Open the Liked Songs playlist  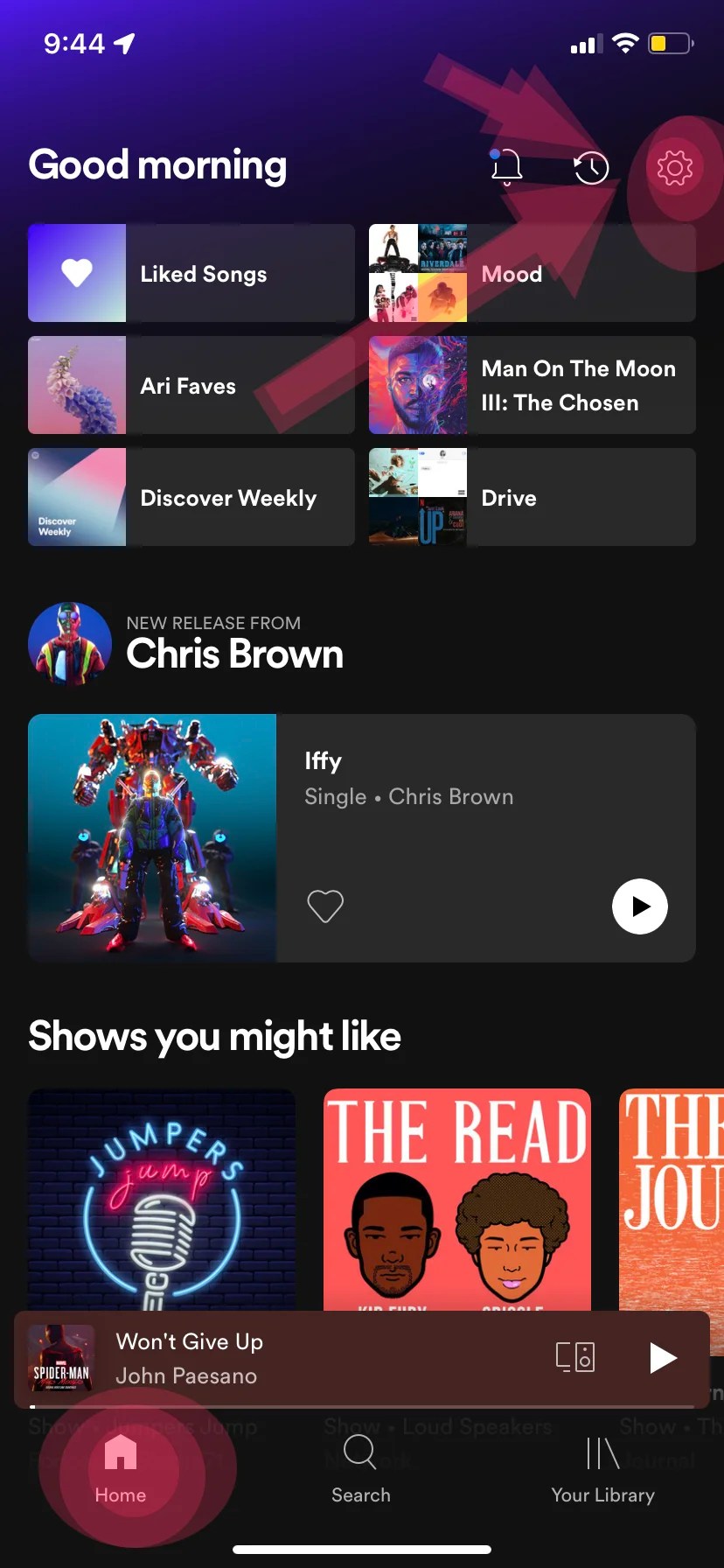coord(191,273)
